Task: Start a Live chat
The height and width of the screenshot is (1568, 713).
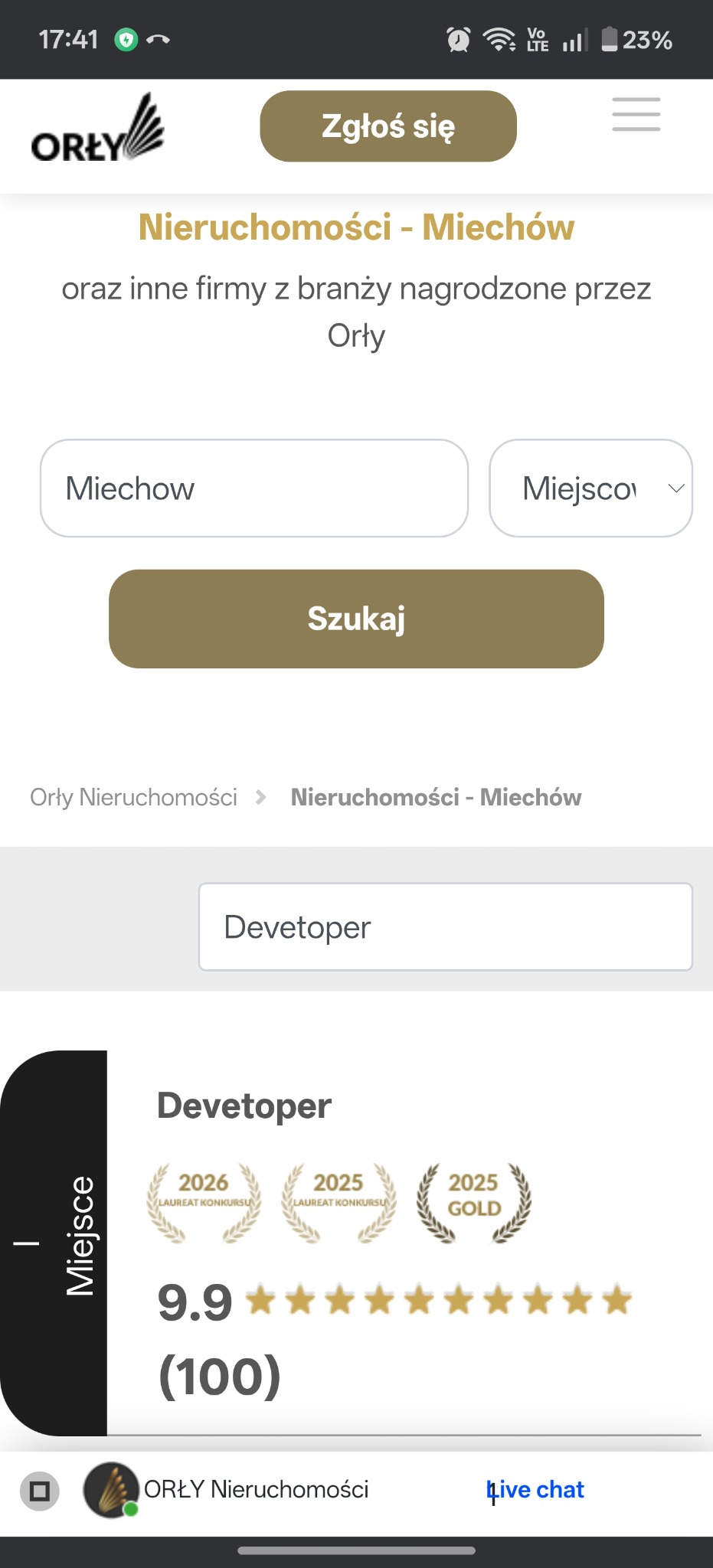Action: [536, 1489]
